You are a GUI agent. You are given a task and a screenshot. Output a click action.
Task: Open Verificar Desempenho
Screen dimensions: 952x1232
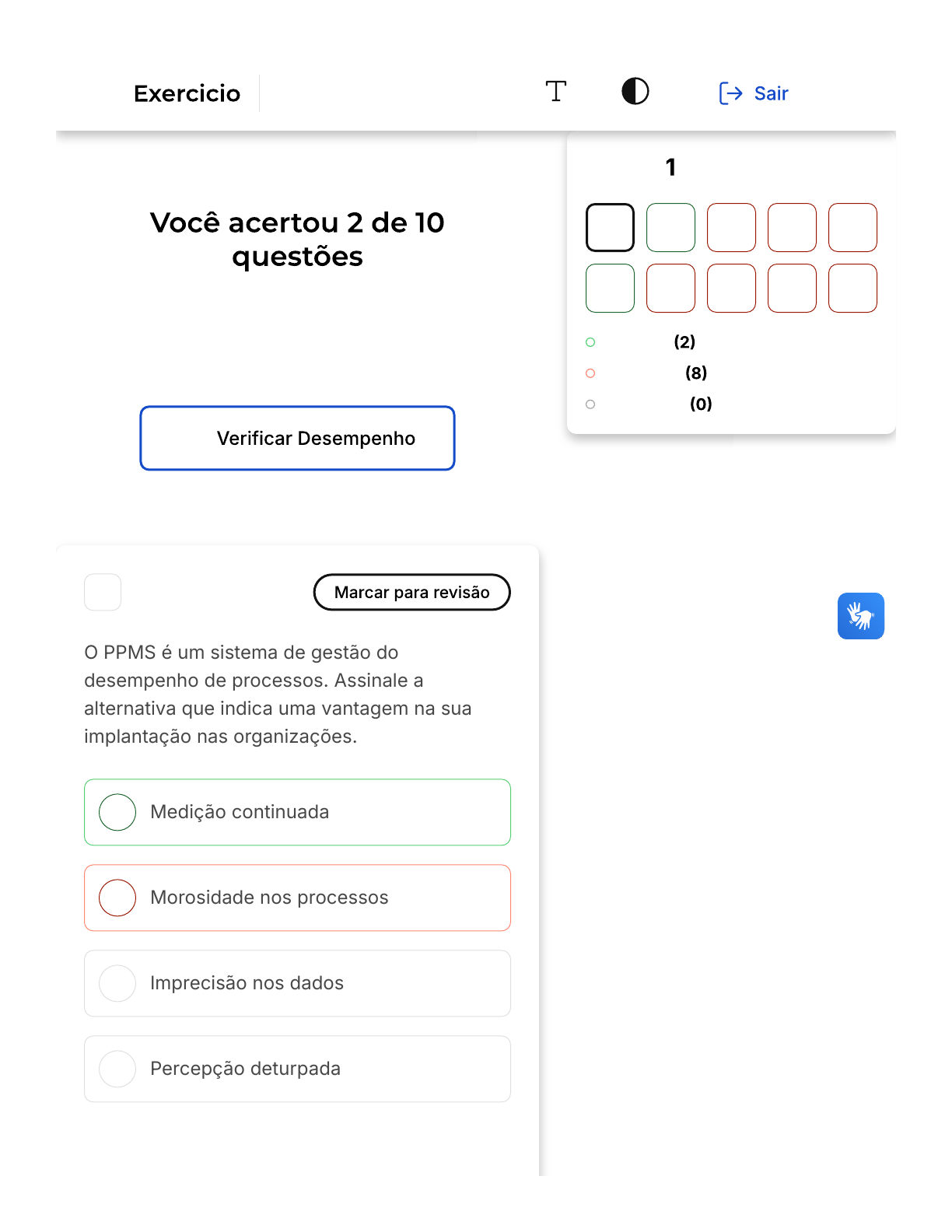click(x=297, y=438)
